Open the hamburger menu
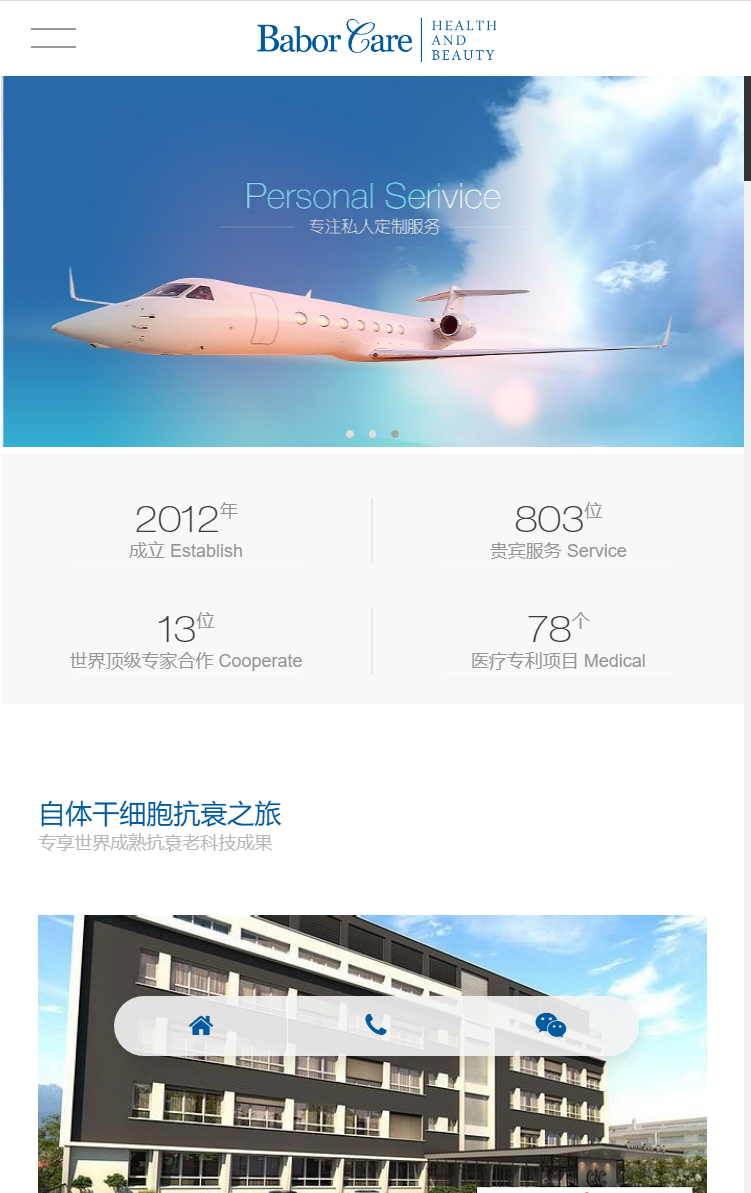This screenshot has height=1193, width=751. click(53, 38)
